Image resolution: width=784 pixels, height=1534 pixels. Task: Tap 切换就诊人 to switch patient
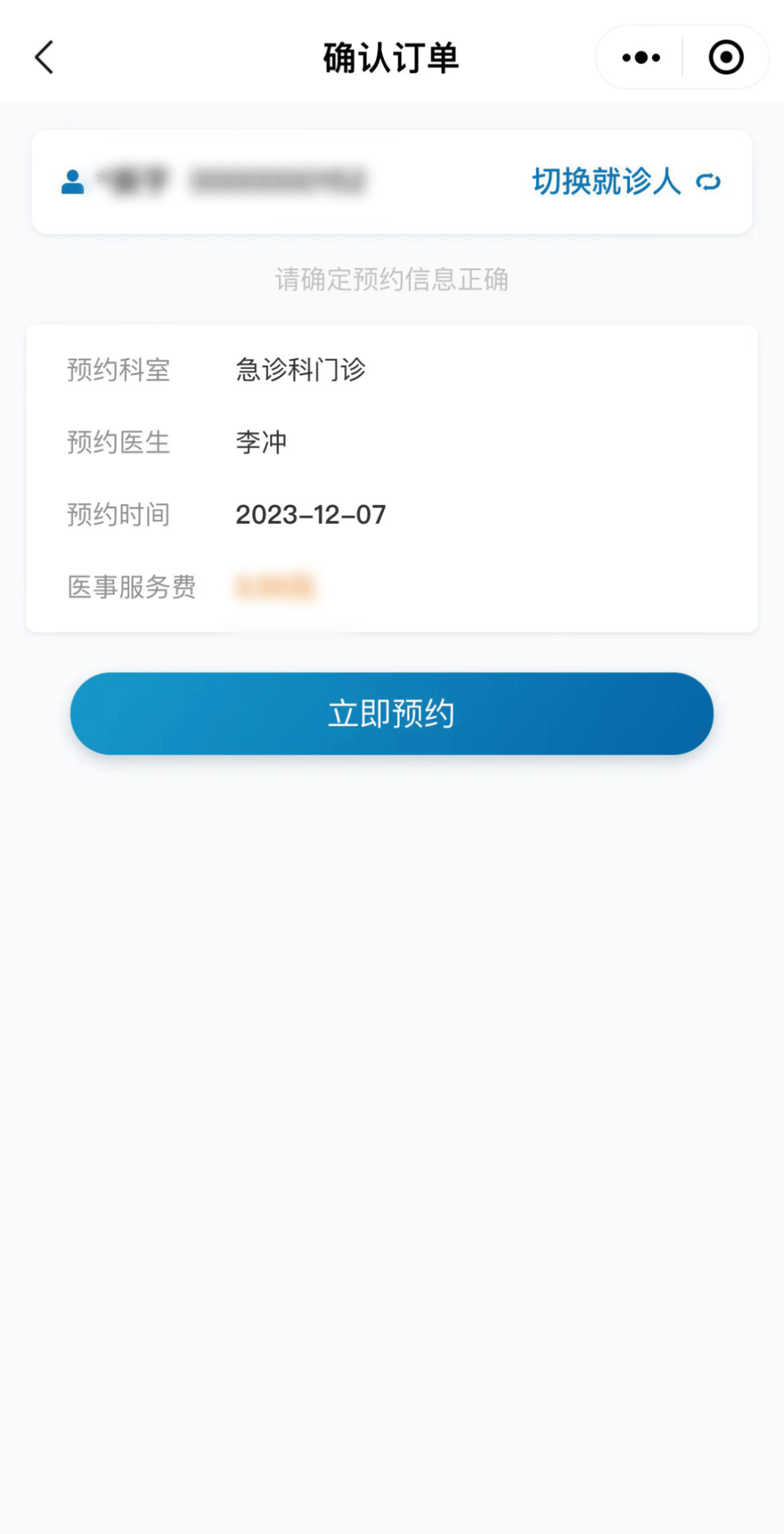click(x=625, y=182)
